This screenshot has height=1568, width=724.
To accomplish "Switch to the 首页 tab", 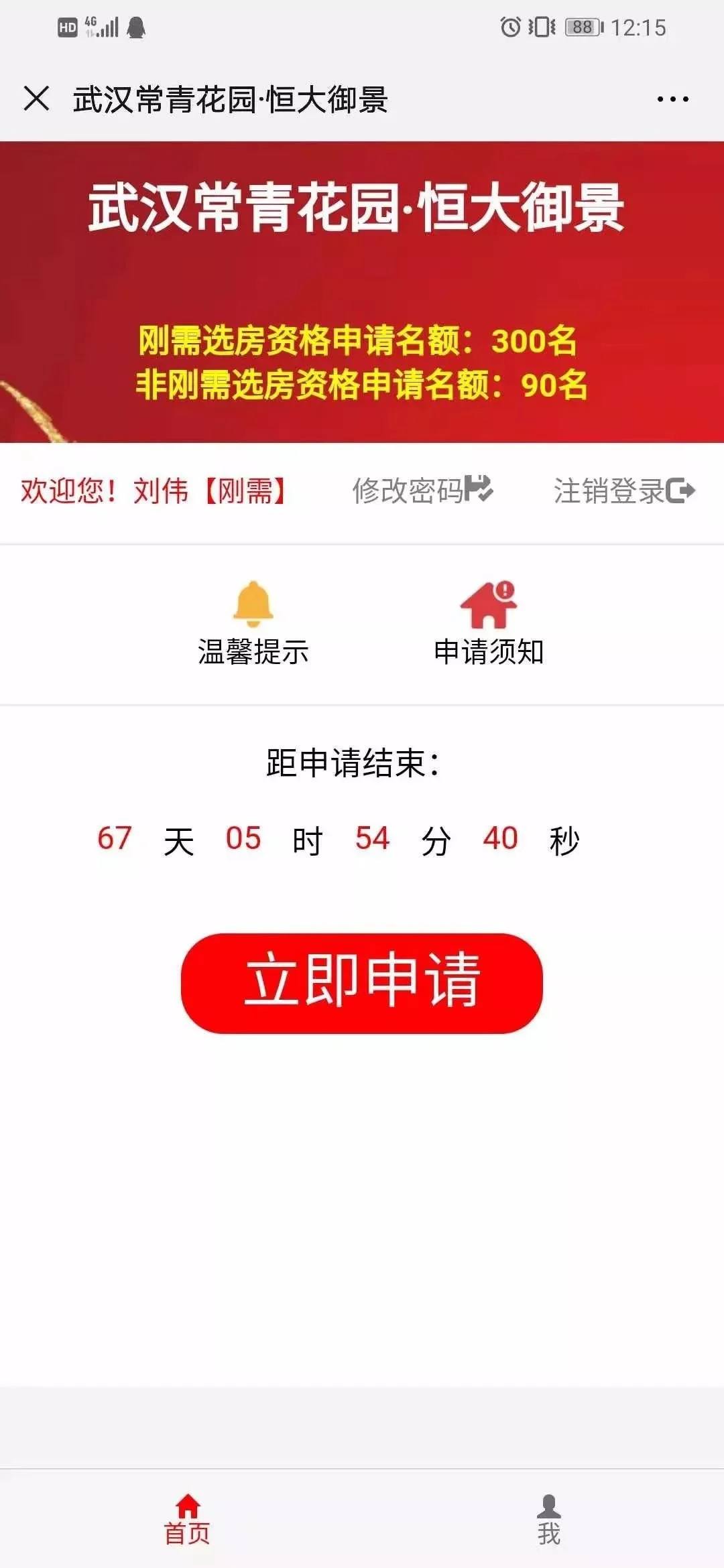I will [x=188, y=1520].
